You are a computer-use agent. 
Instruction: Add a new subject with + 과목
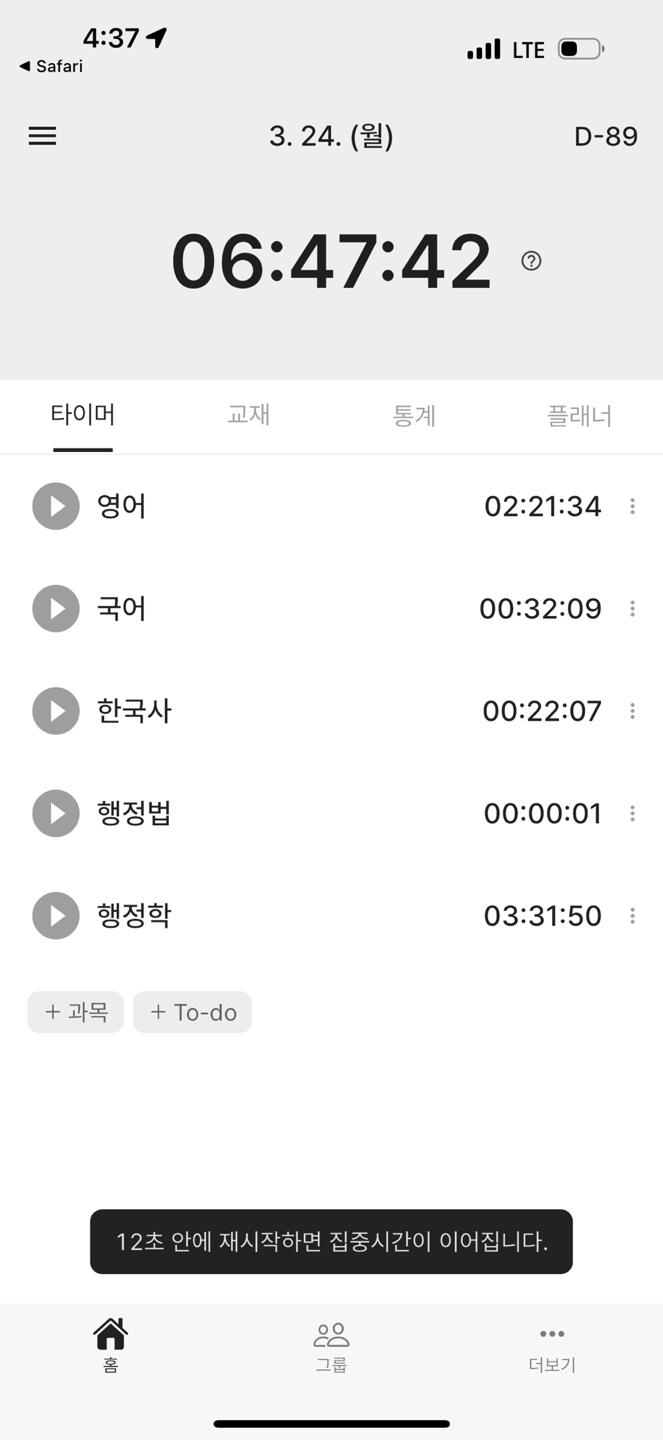coord(76,1012)
